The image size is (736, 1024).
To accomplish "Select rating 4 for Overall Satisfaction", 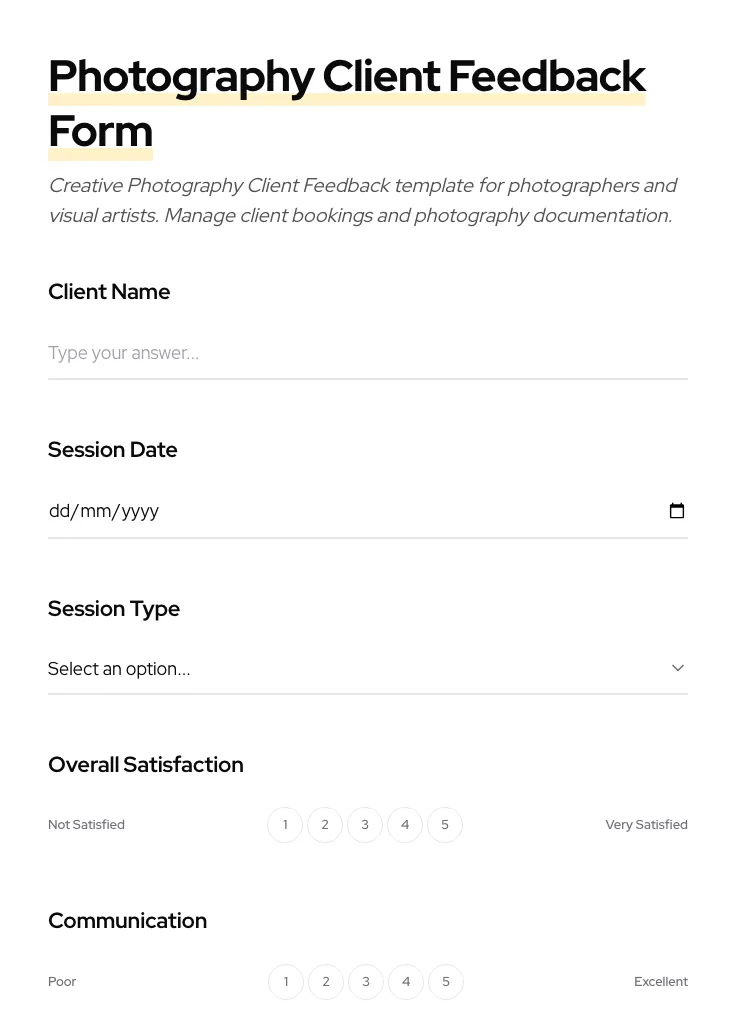I will pos(405,824).
